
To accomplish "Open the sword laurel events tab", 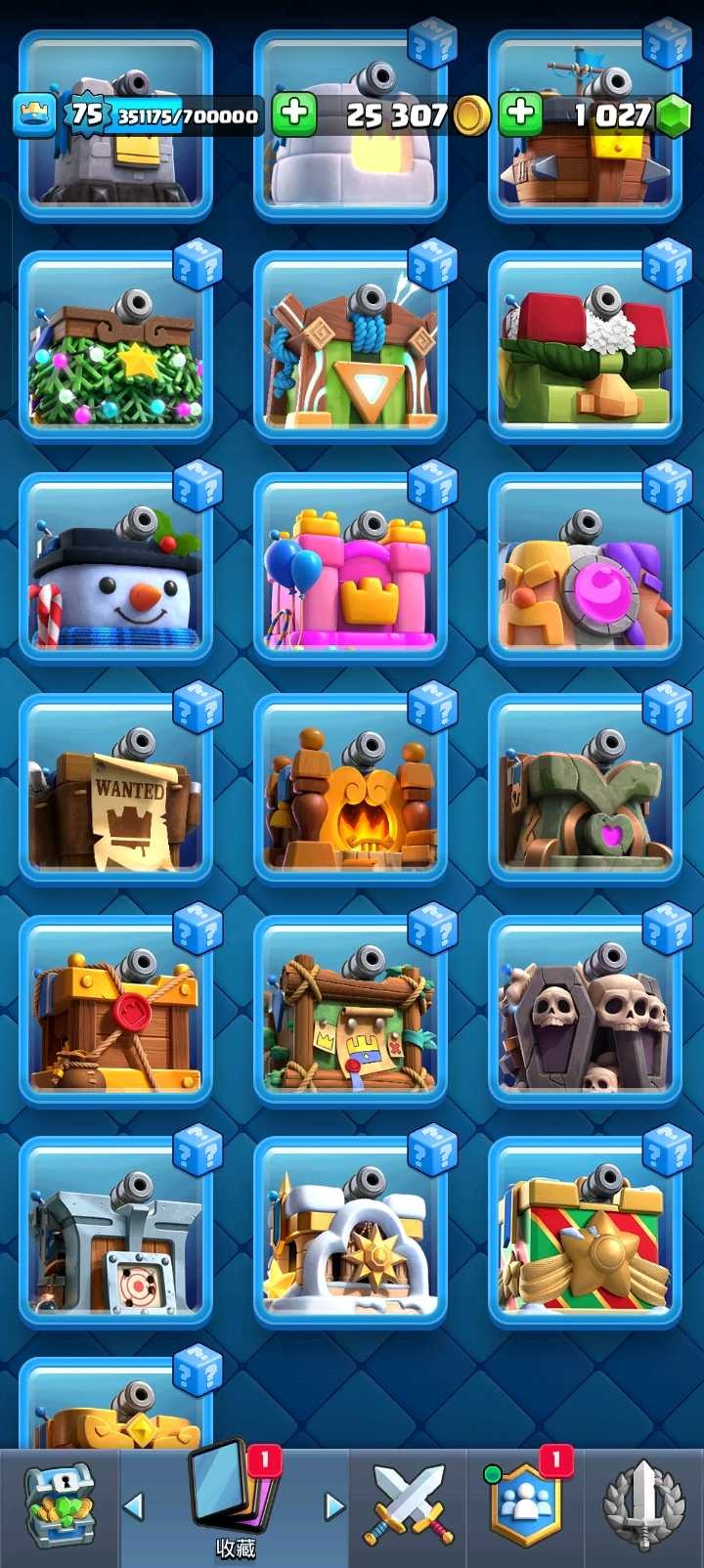I will (x=642, y=1506).
